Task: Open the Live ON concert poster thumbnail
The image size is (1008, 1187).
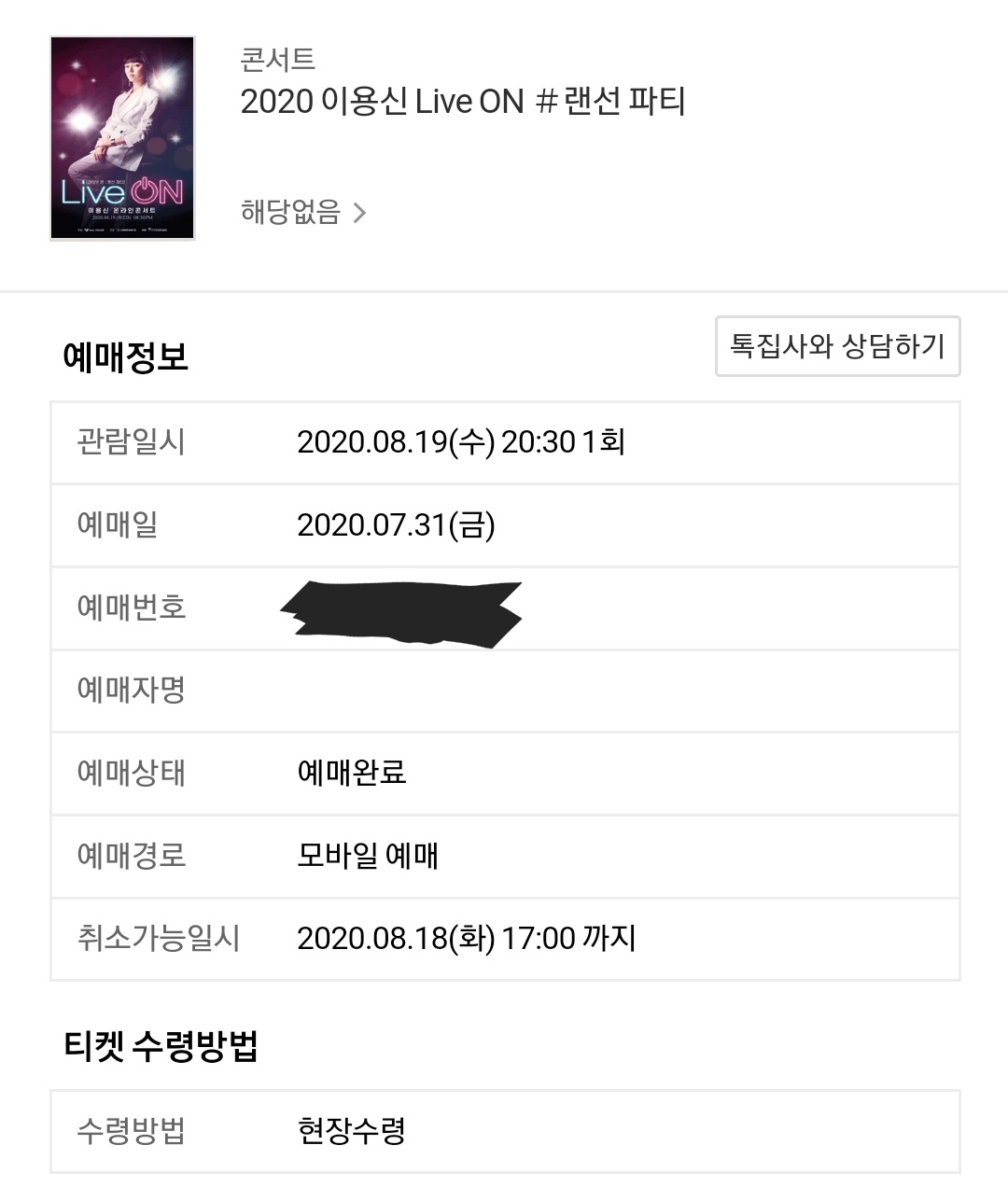Action: point(122,138)
